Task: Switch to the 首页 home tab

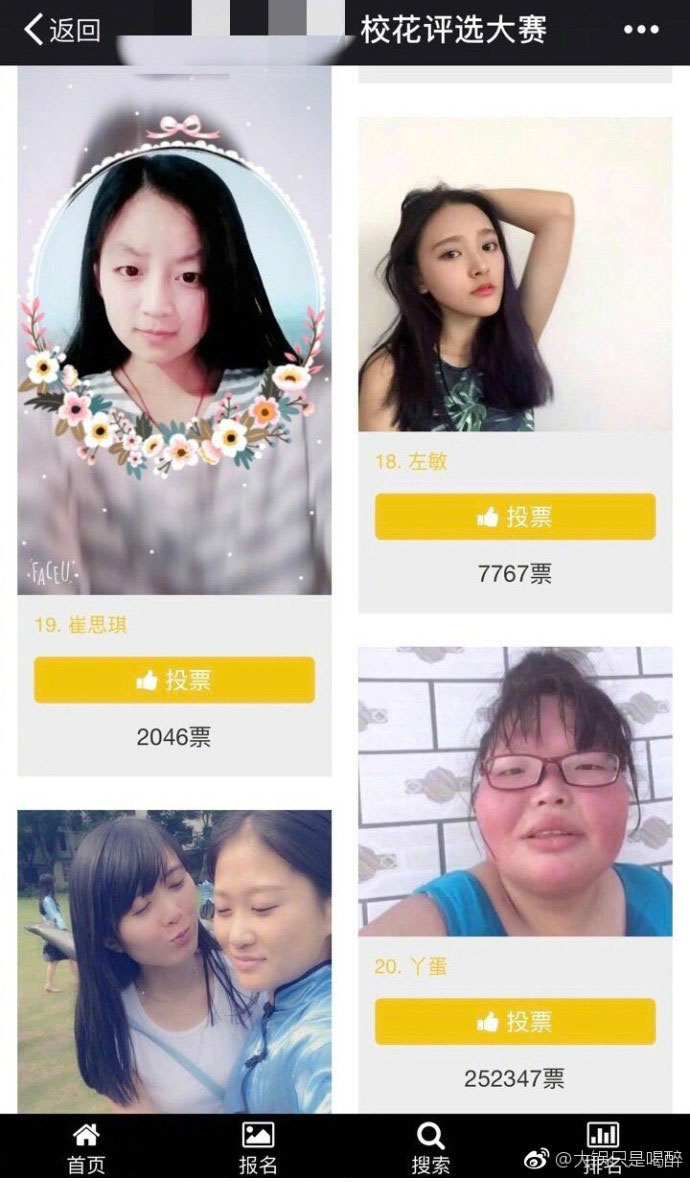Action: 86,1148
